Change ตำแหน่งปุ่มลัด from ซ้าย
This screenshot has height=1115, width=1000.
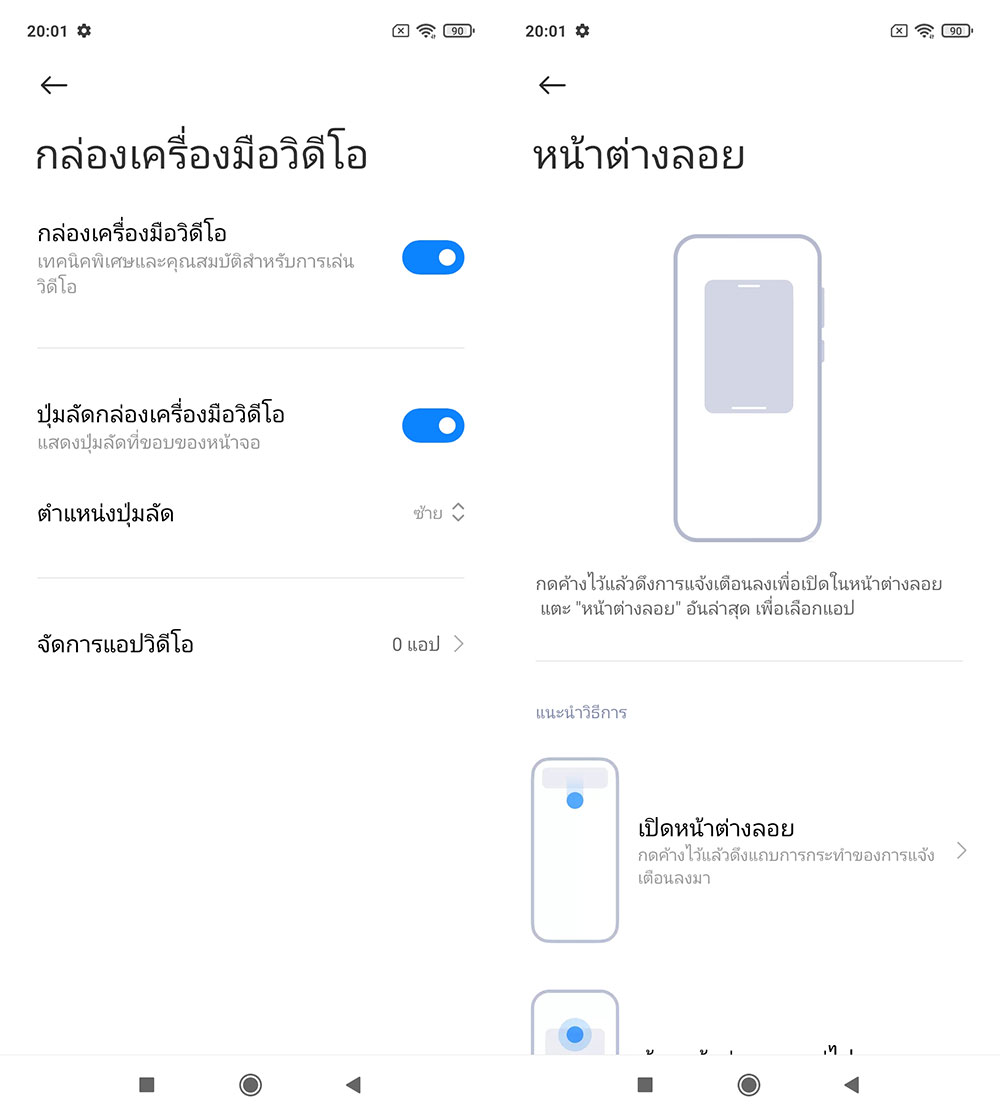[x=439, y=514]
